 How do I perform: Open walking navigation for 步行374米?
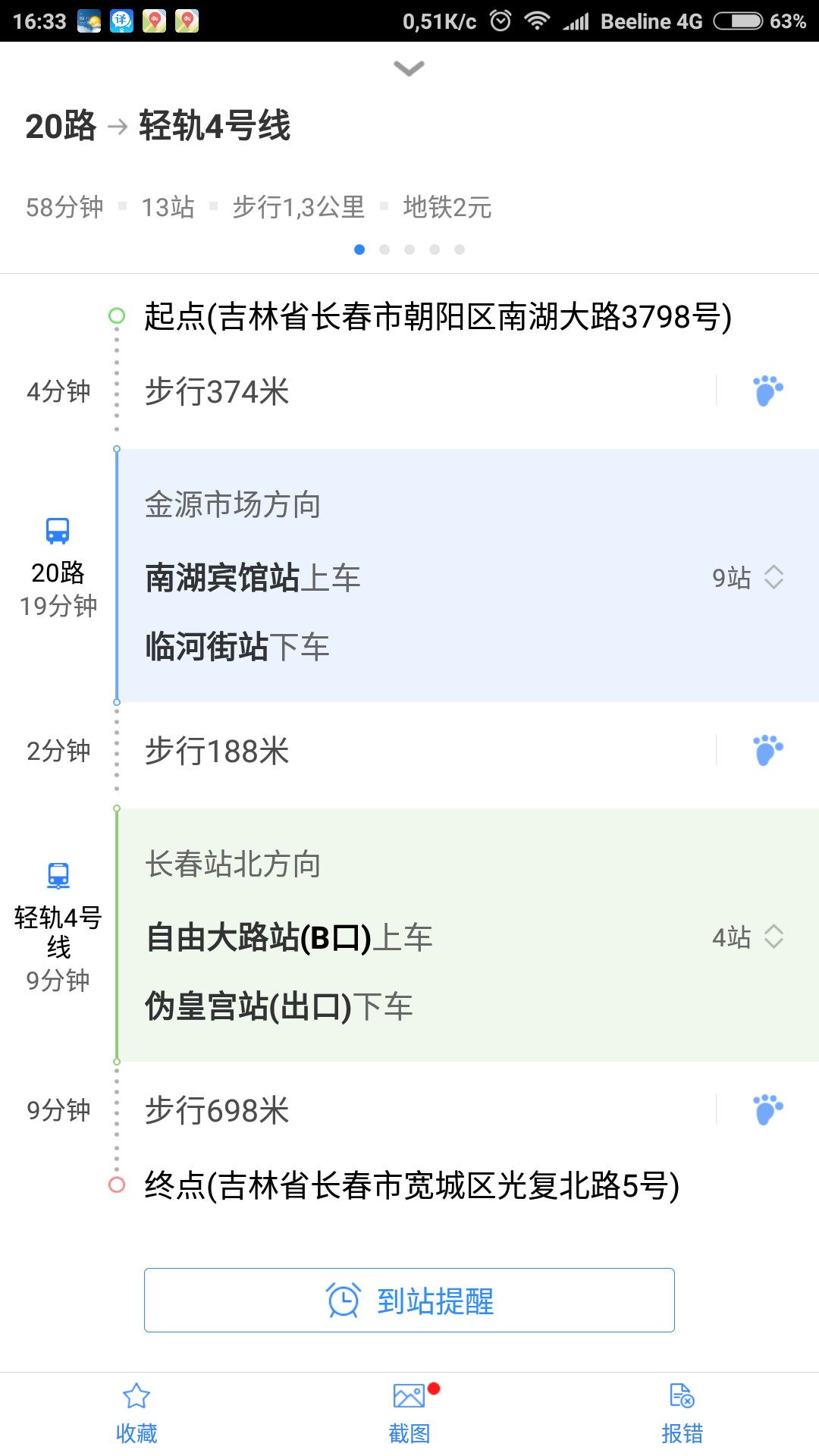[767, 391]
